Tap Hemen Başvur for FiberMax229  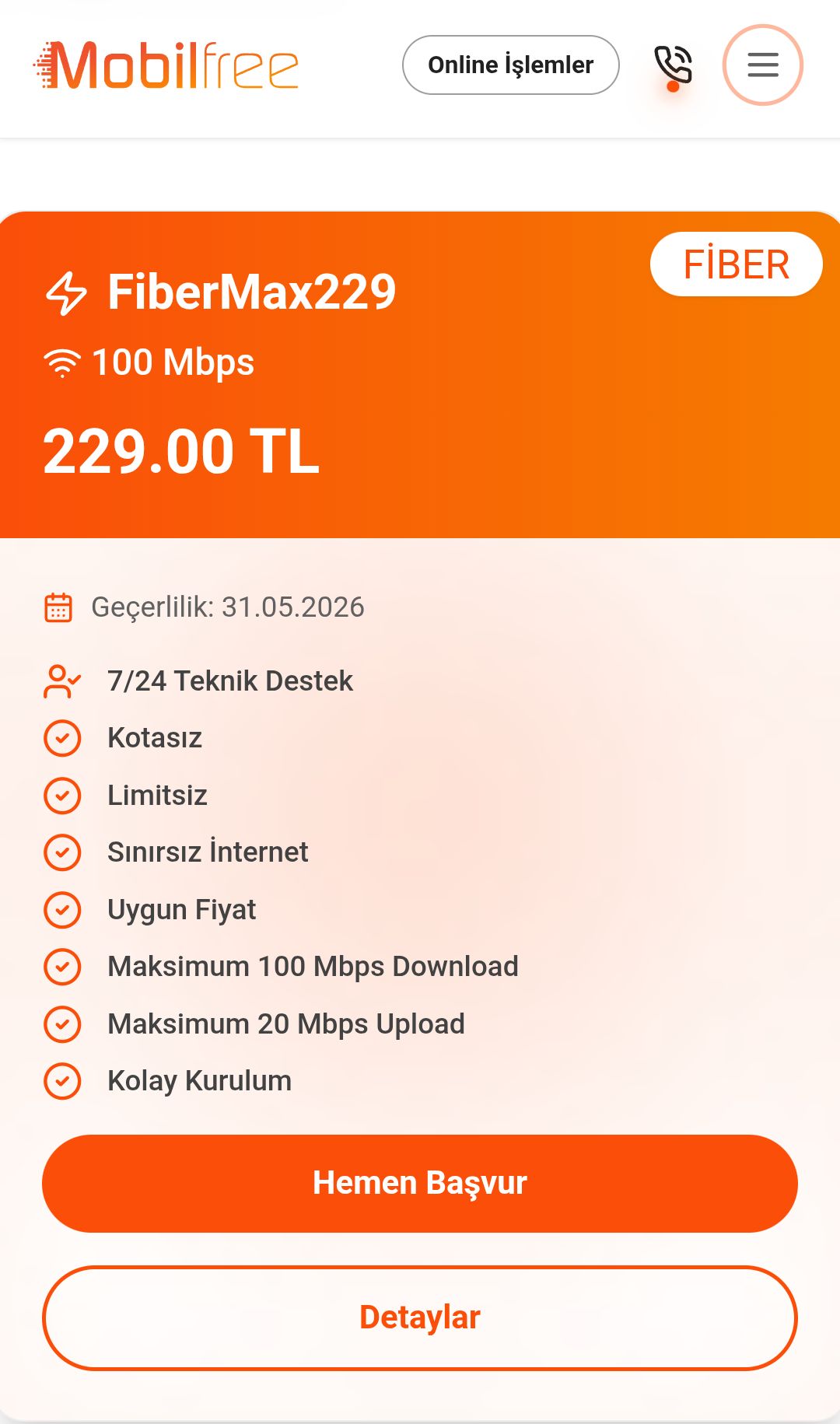pyautogui.click(x=420, y=1183)
